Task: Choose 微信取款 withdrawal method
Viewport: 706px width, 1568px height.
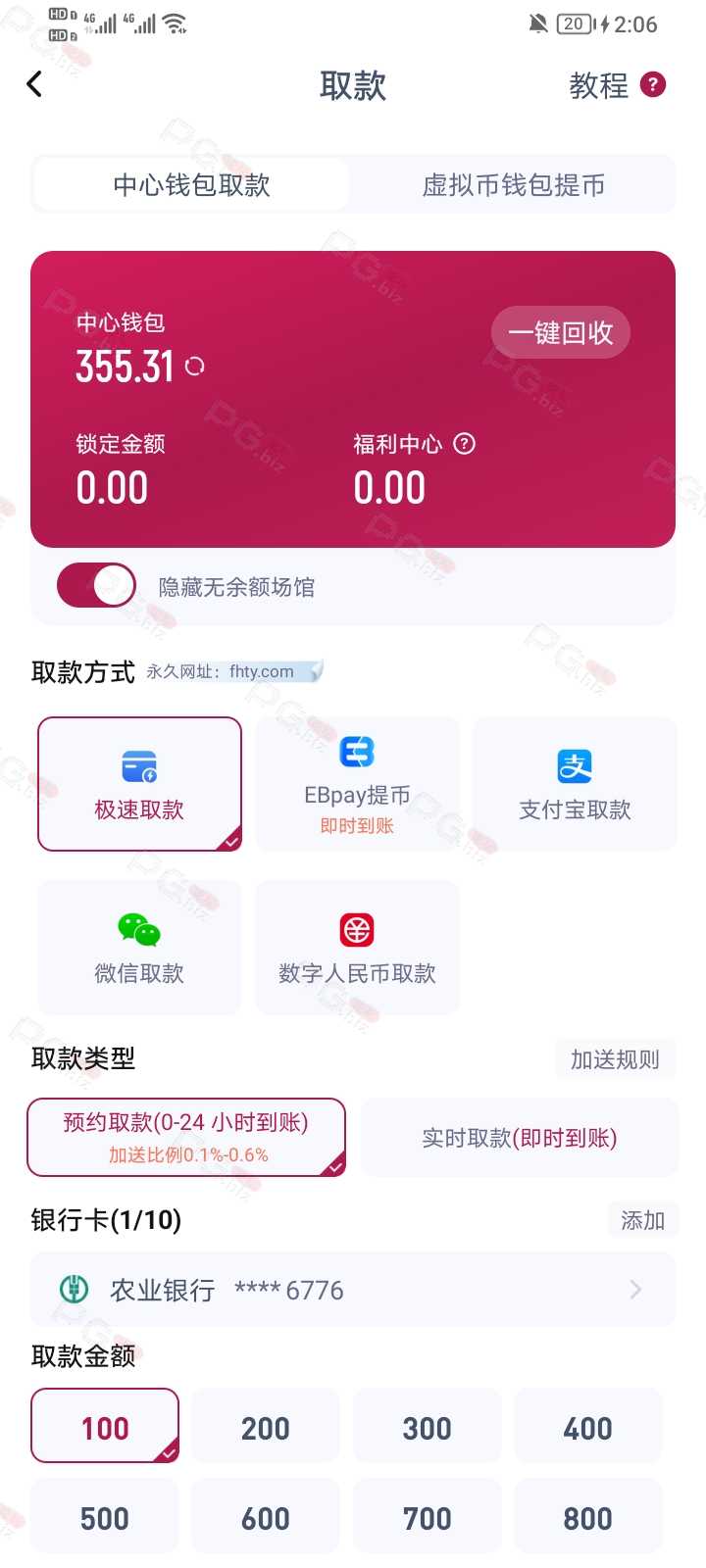Action: [x=139, y=947]
